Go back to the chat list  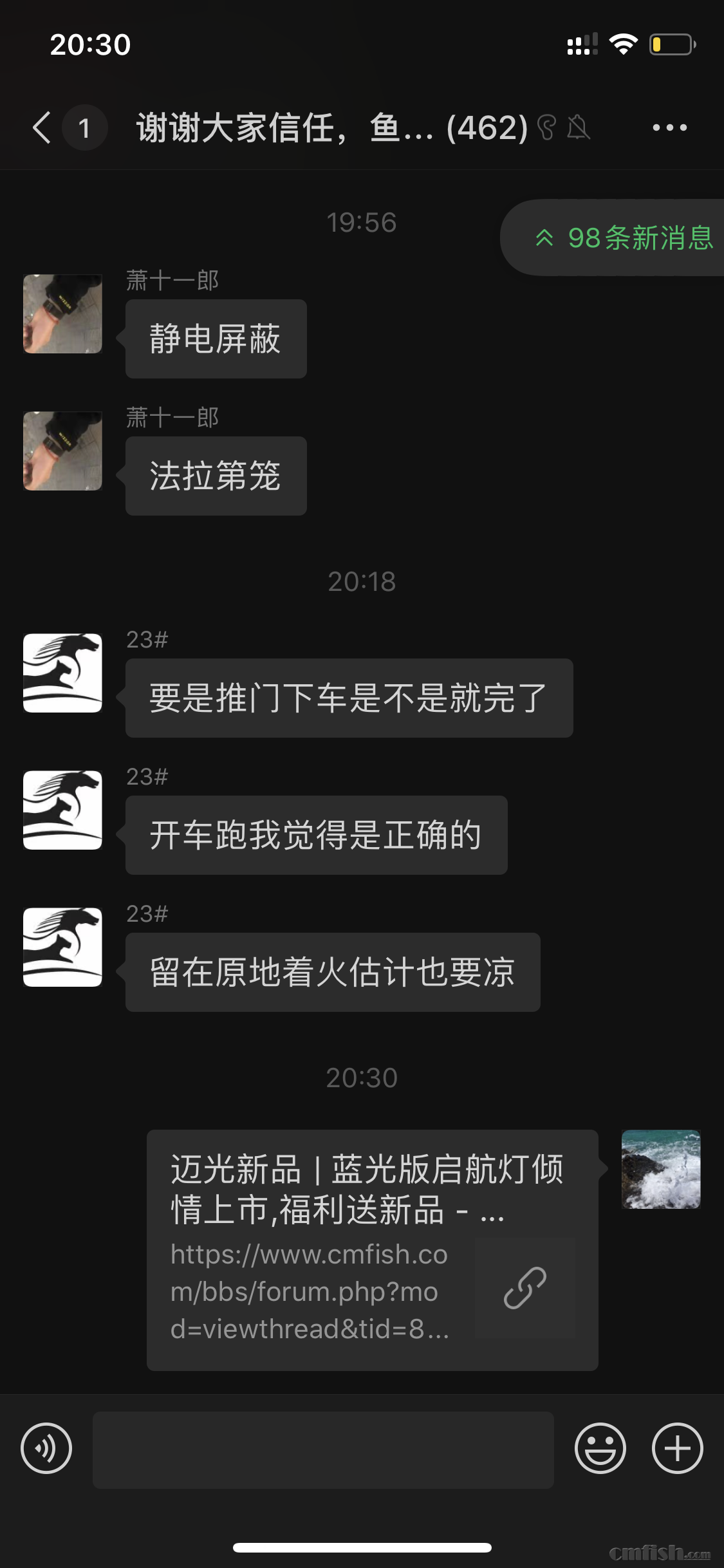click(42, 127)
